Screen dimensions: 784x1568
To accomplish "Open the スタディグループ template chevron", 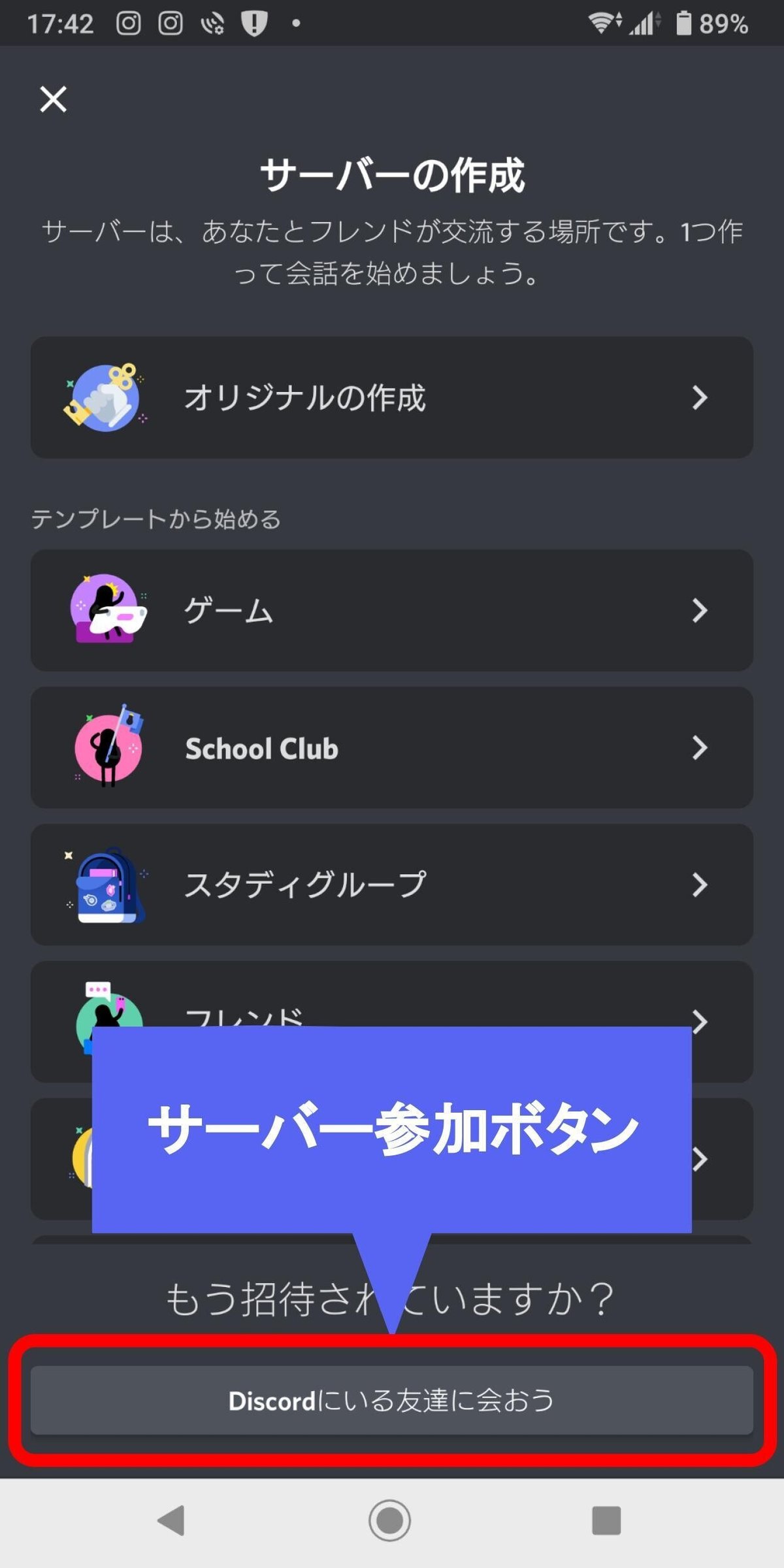I will [x=698, y=884].
